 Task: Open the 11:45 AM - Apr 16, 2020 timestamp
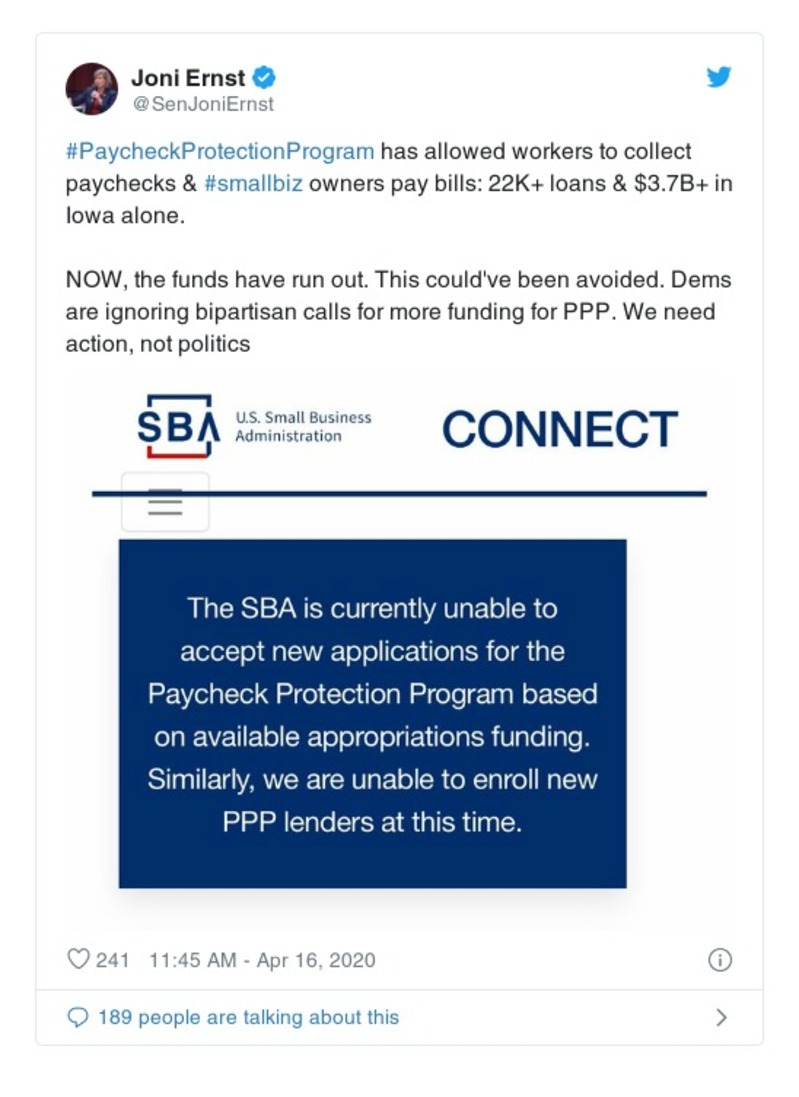click(262, 960)
